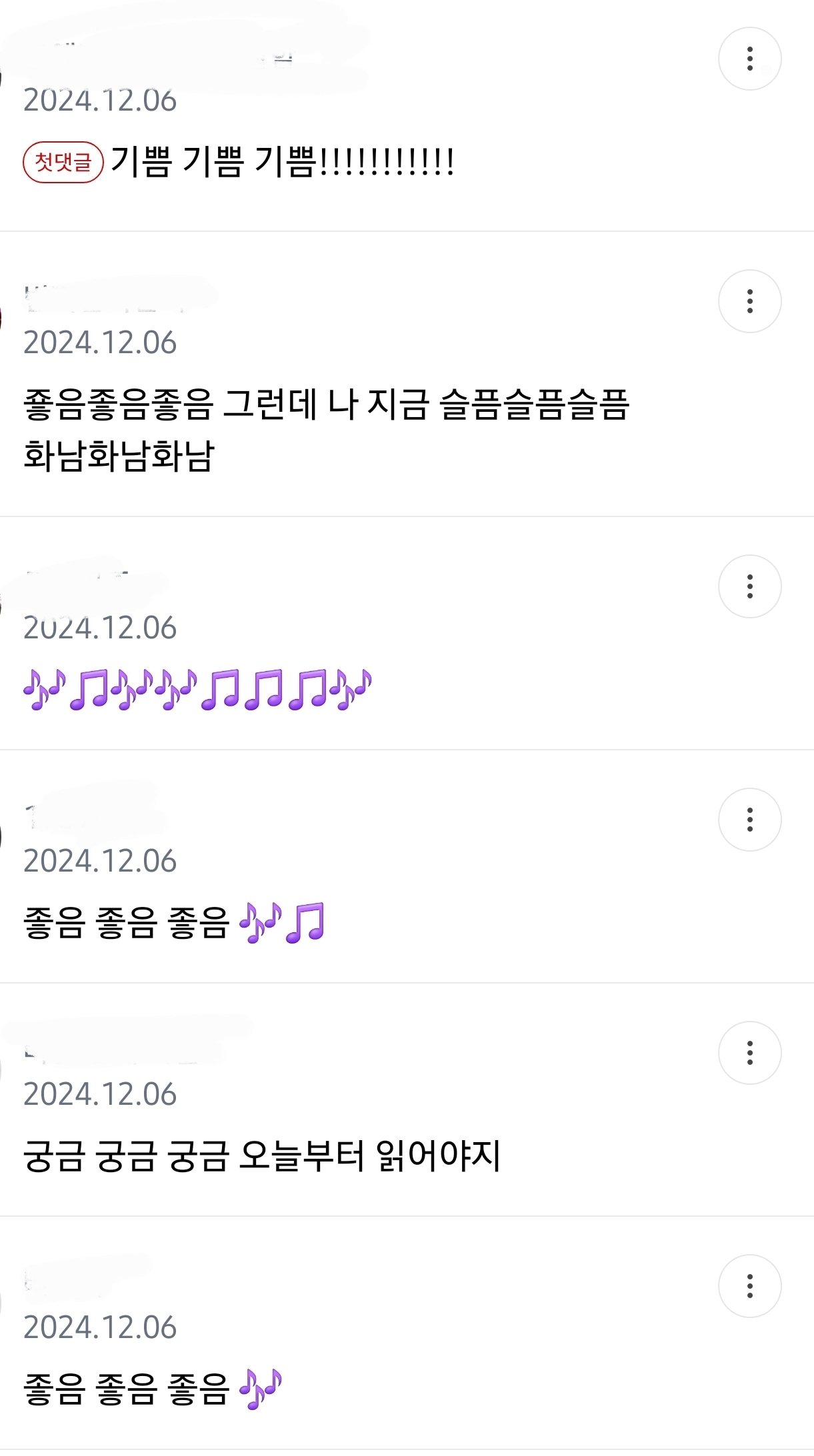Open more options on the '화남화남화남' comment
Viewport: 814px width, 1456px height.
tap(749, 301)
